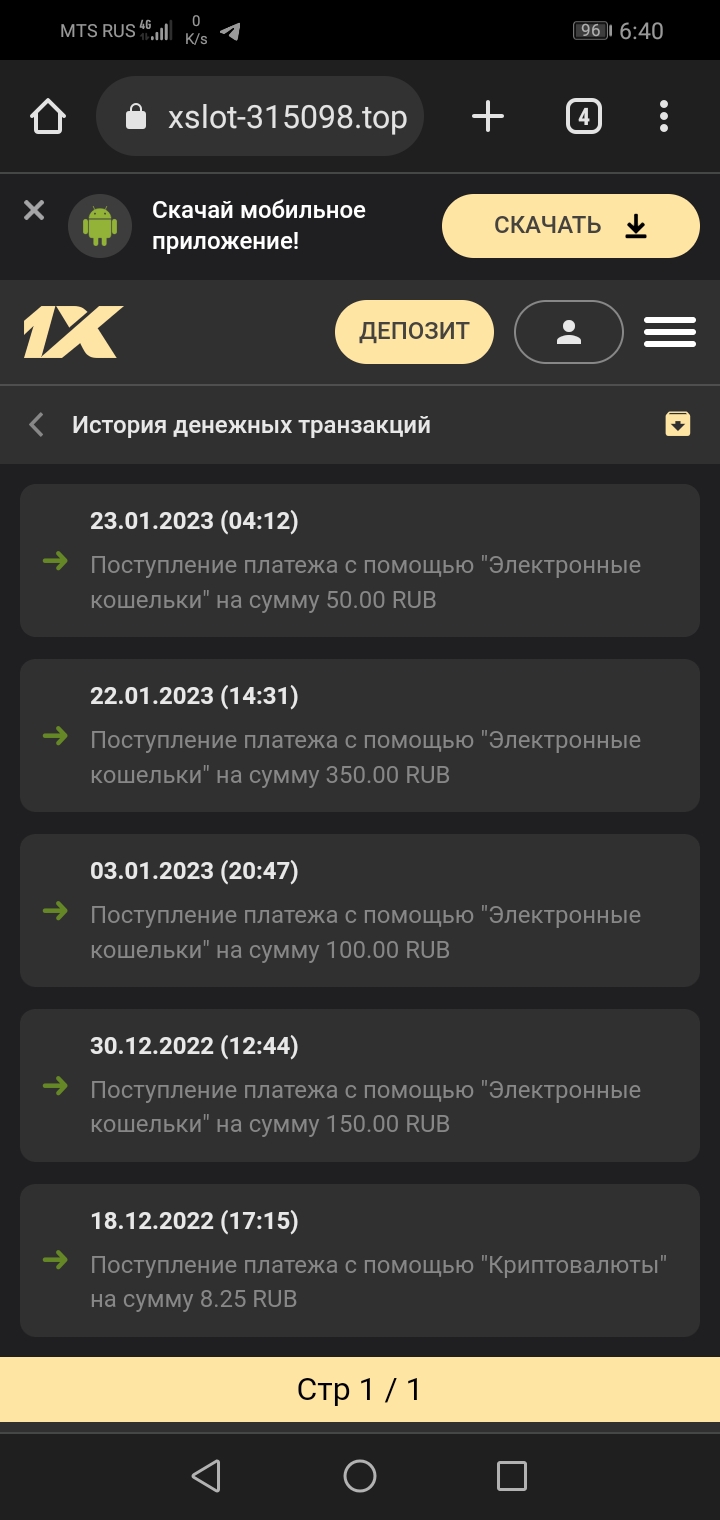Dismiss the mobile app download banner

click(34, 210)
